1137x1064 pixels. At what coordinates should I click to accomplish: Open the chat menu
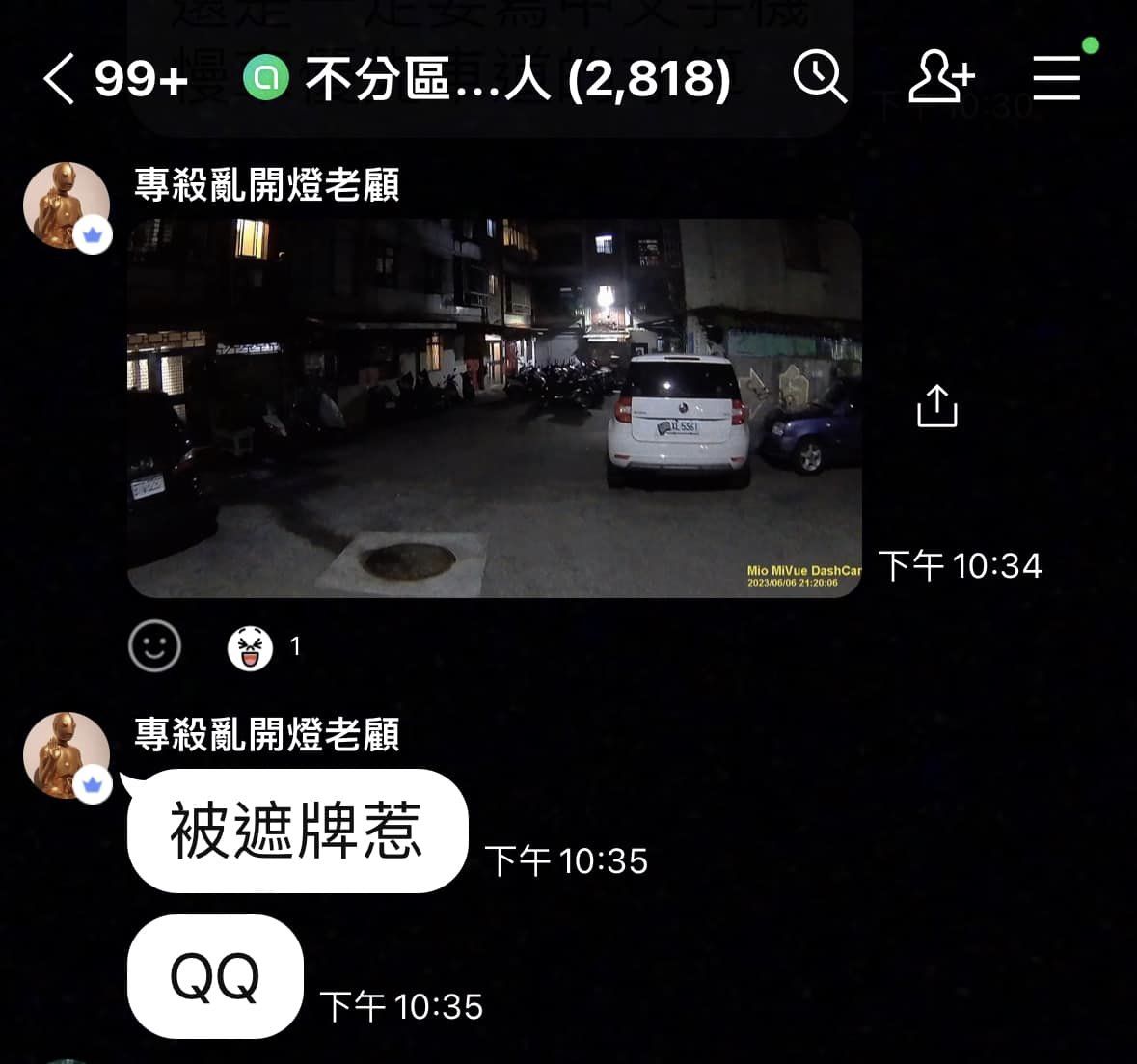pyautogui.click(x=1056, y=77)
